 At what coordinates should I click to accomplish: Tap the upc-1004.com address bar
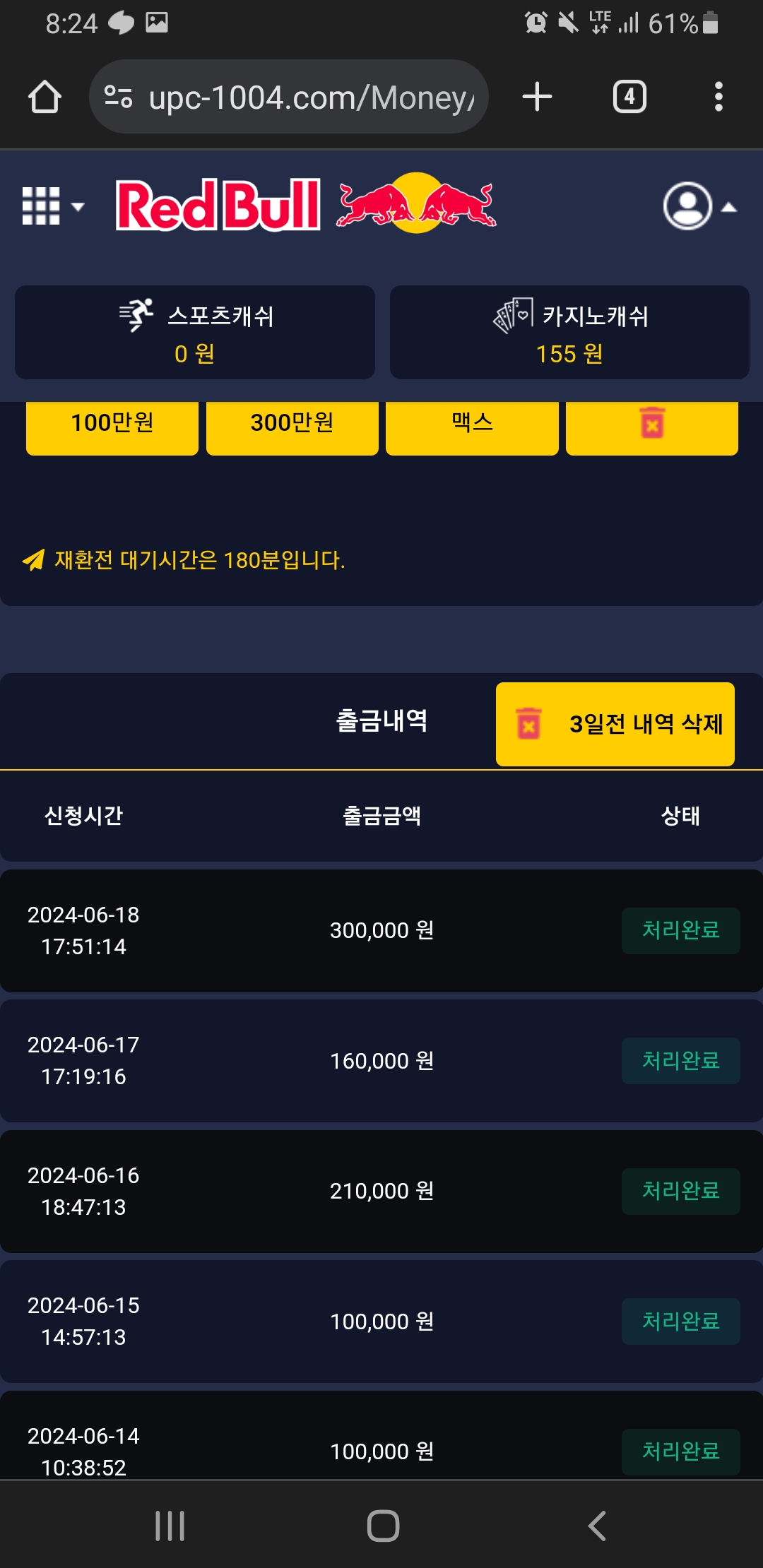(x=290, y=97)
